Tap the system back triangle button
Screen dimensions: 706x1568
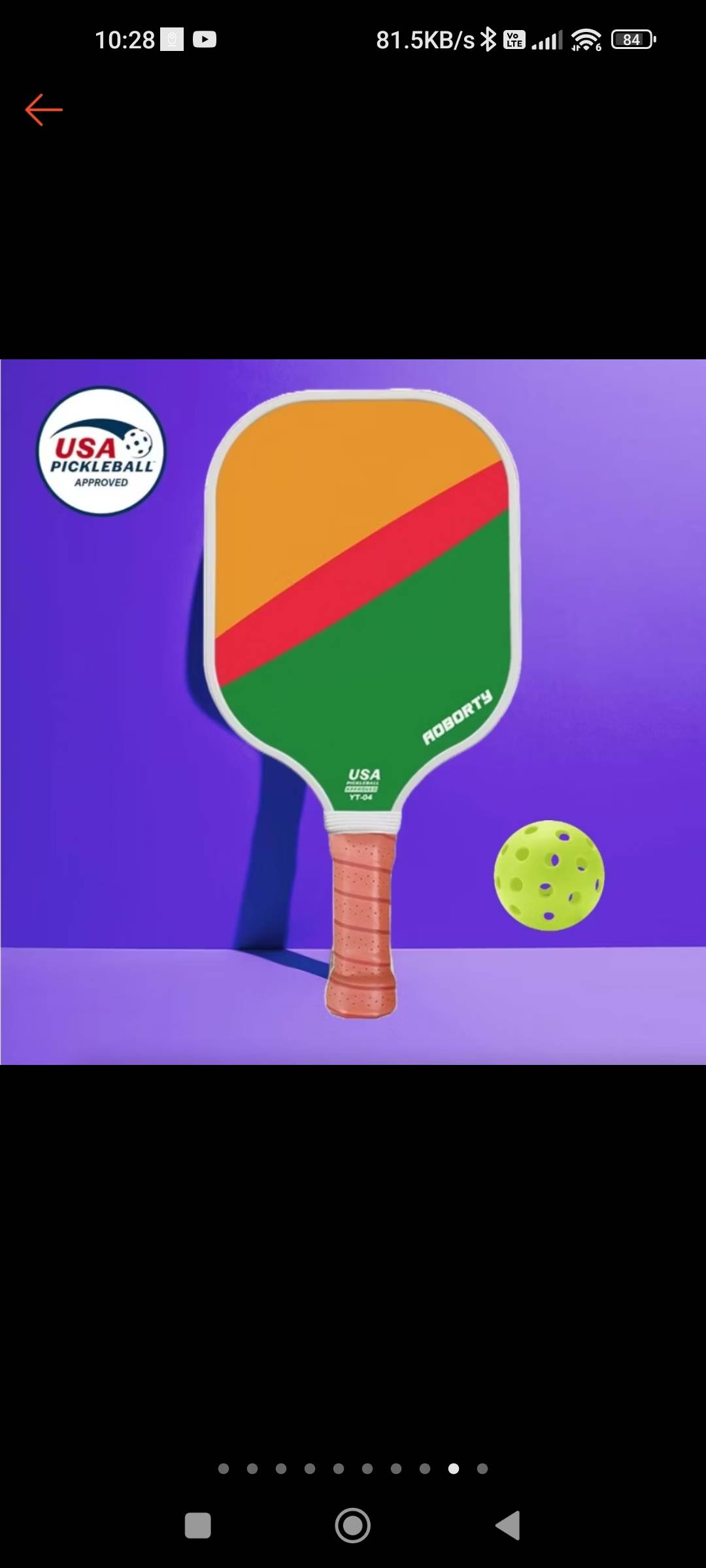click(508, 1526)
